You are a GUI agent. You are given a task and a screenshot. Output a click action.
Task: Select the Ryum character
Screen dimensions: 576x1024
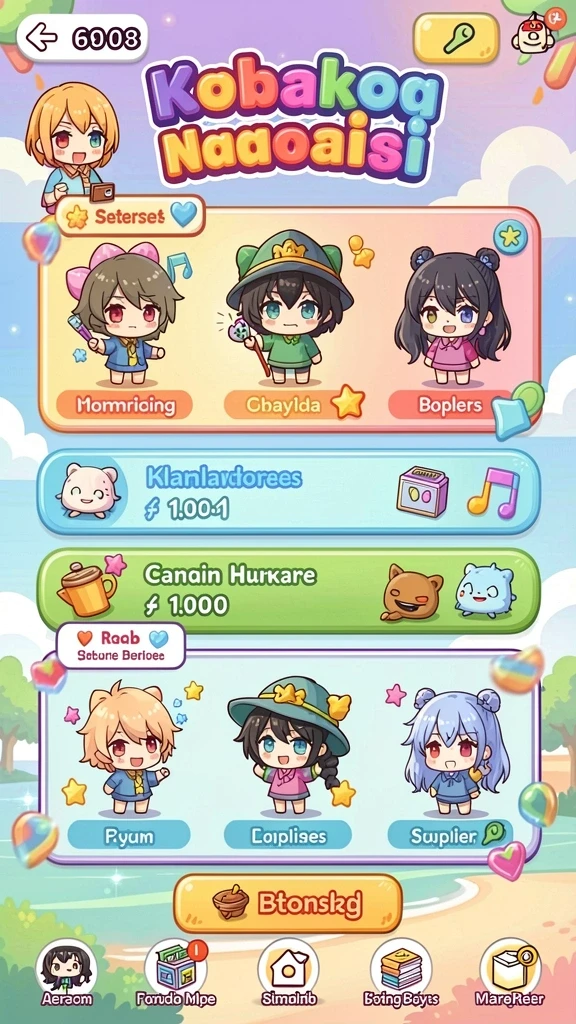(x=128, y=764)
